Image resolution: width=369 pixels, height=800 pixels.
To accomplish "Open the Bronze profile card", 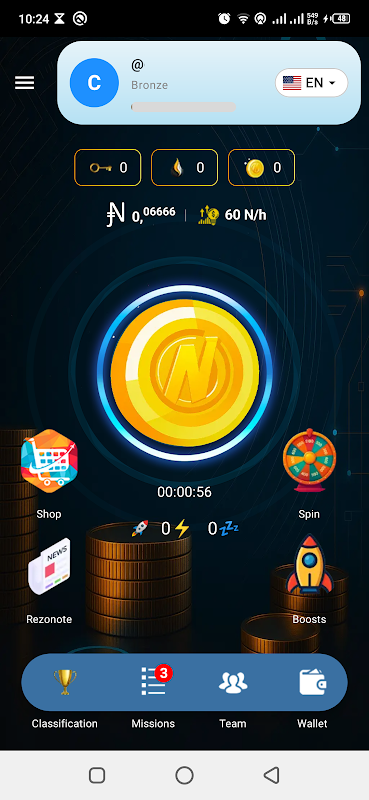I will tap(209, 83).
